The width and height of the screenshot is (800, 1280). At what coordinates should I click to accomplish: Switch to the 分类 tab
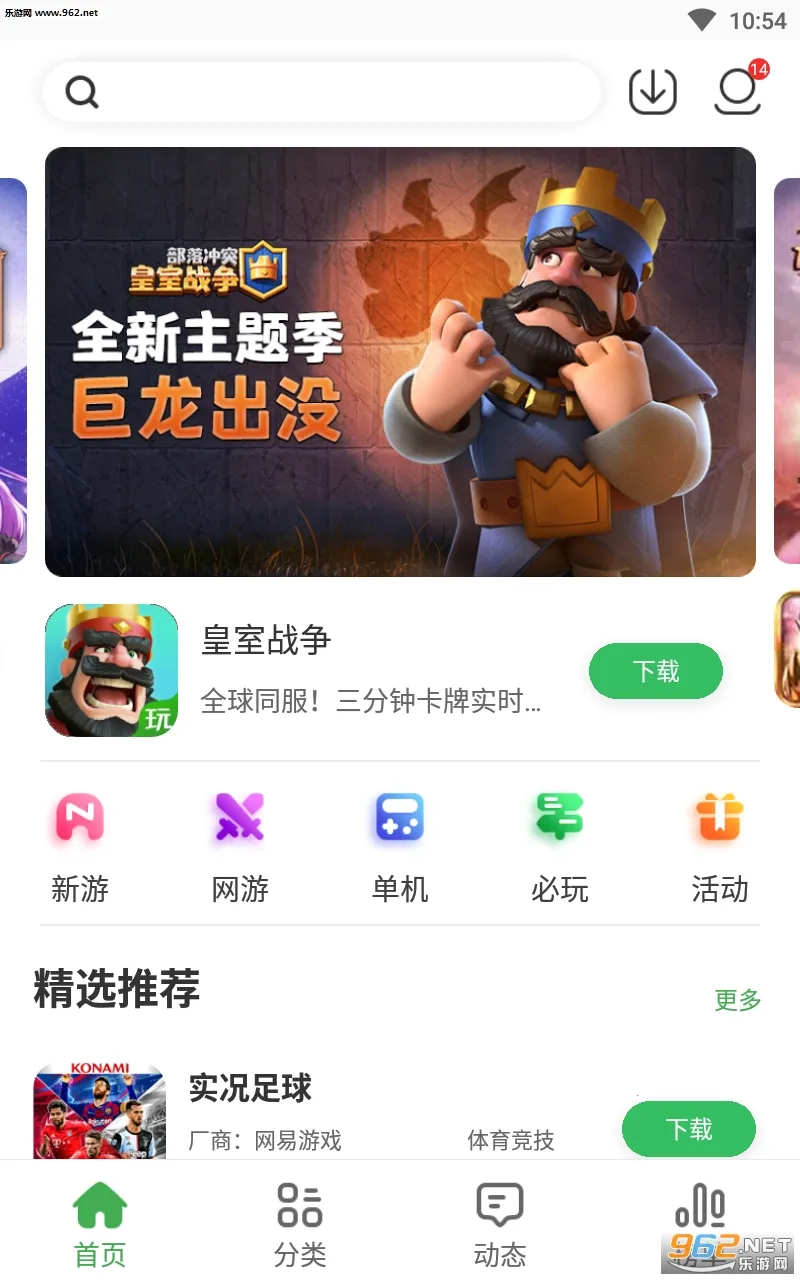click(x=300, y=1224)
